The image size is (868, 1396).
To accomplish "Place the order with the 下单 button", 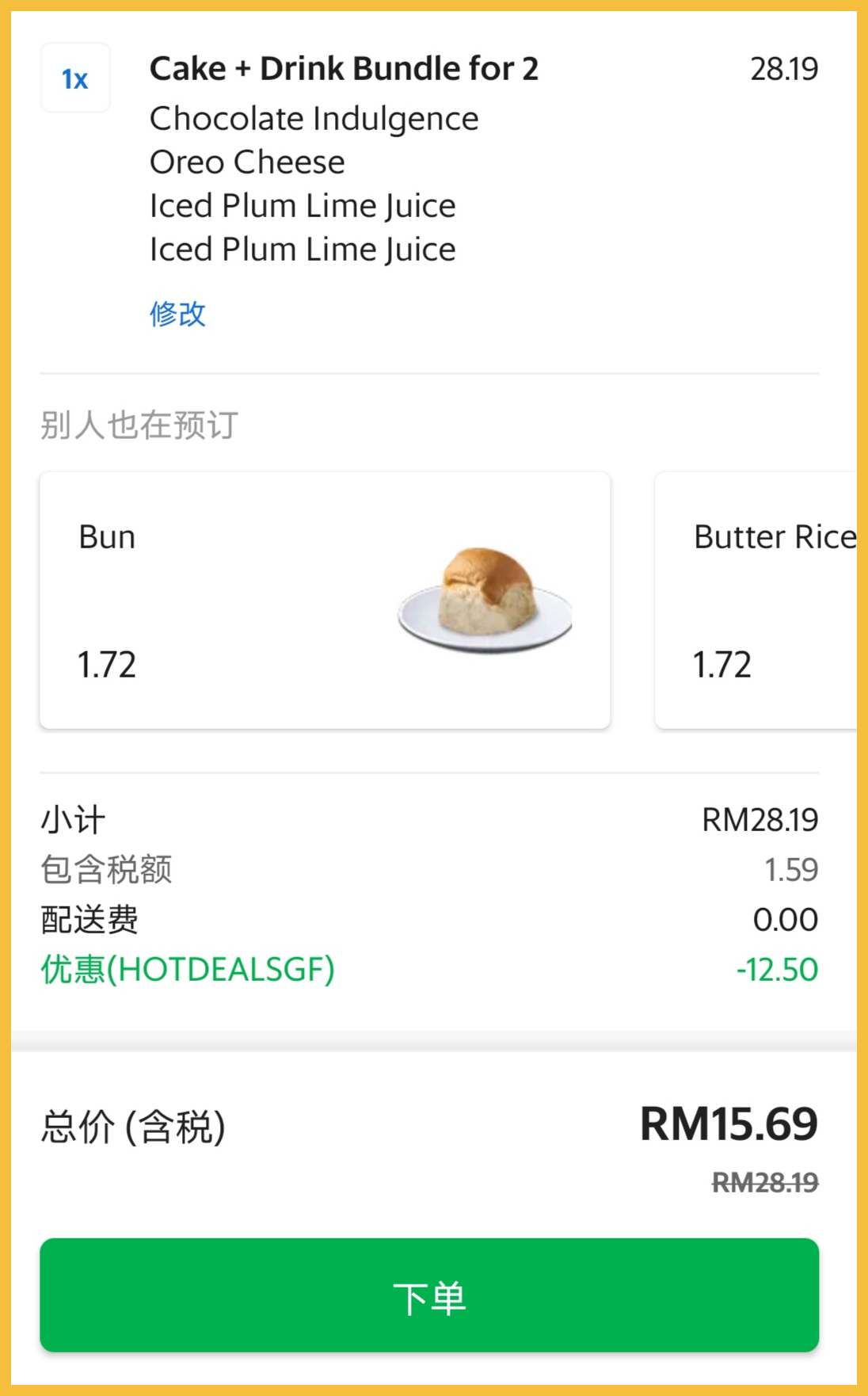I will tap(429, 1295).
